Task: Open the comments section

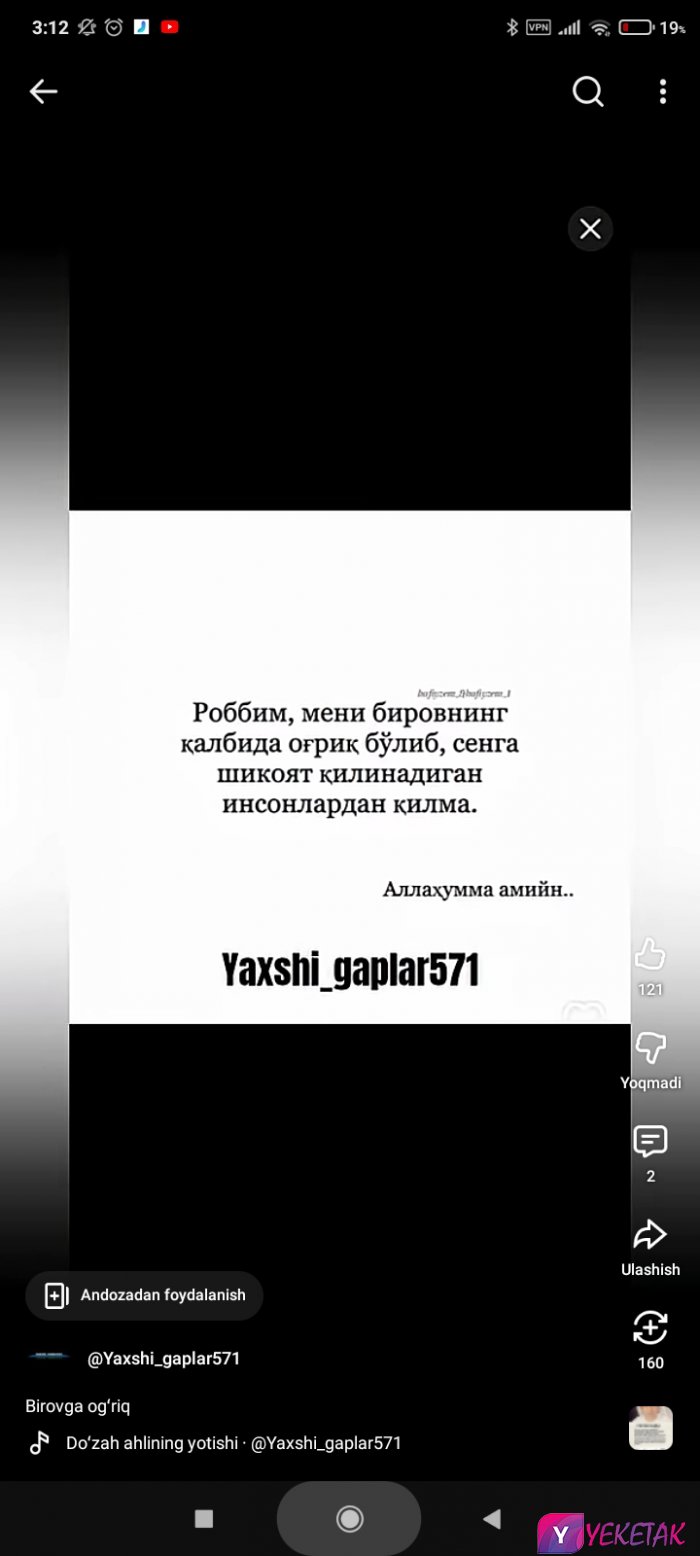Action: point(650,1141)
